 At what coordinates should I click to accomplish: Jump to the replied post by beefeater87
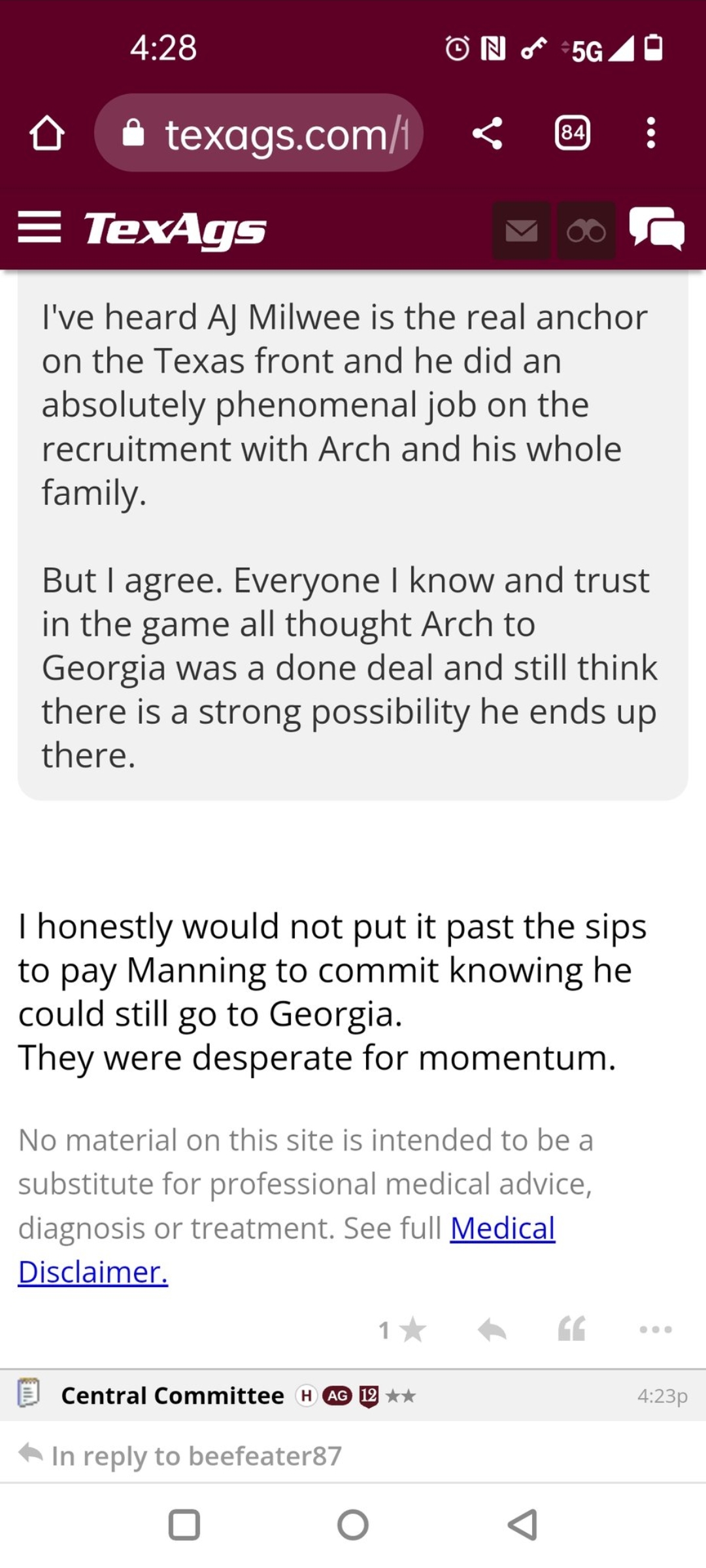(196, 1456)
